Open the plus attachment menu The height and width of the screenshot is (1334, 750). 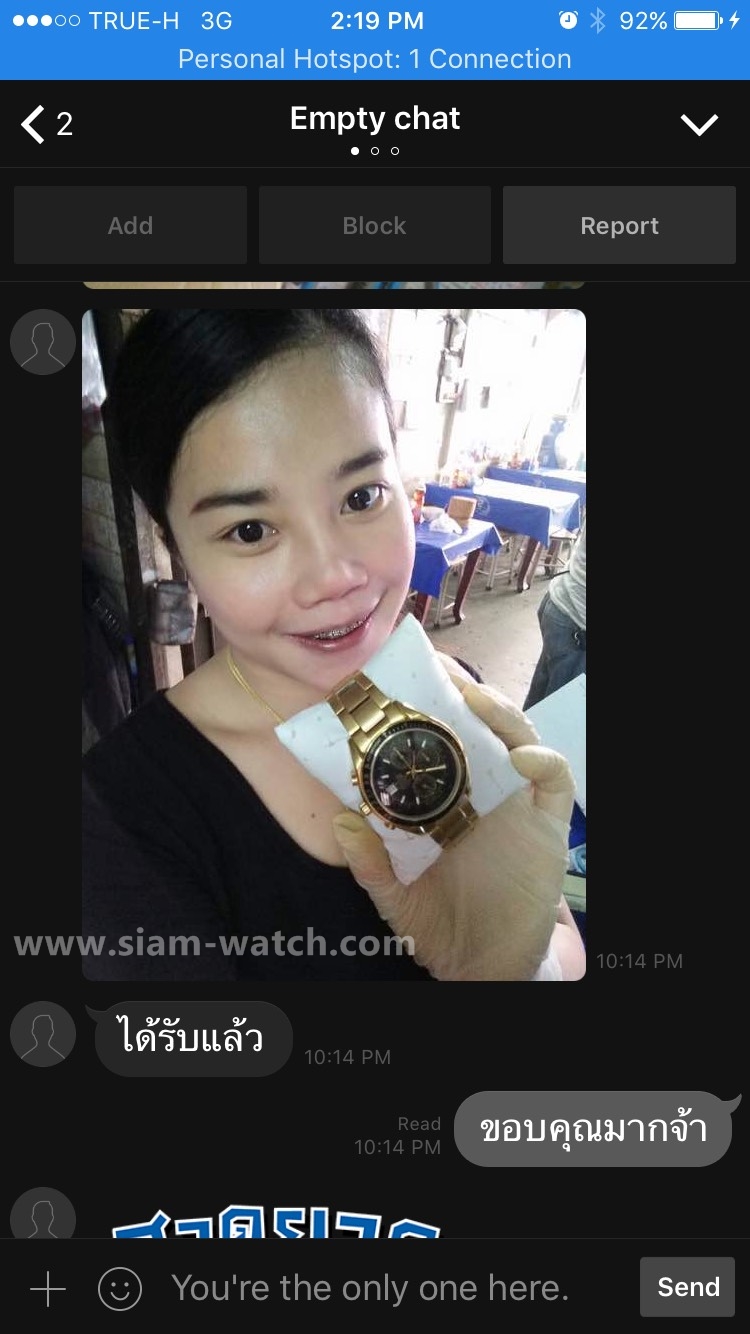coord(47,1289)
